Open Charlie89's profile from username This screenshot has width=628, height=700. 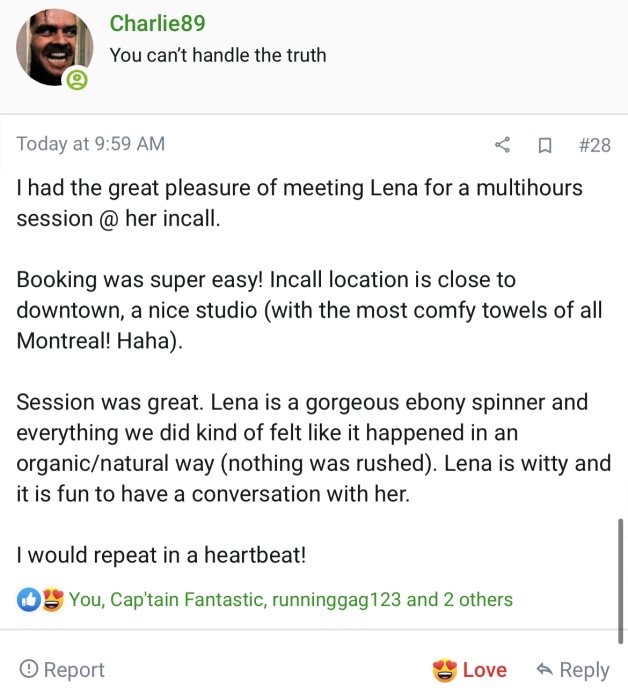(x=157, y=23)
